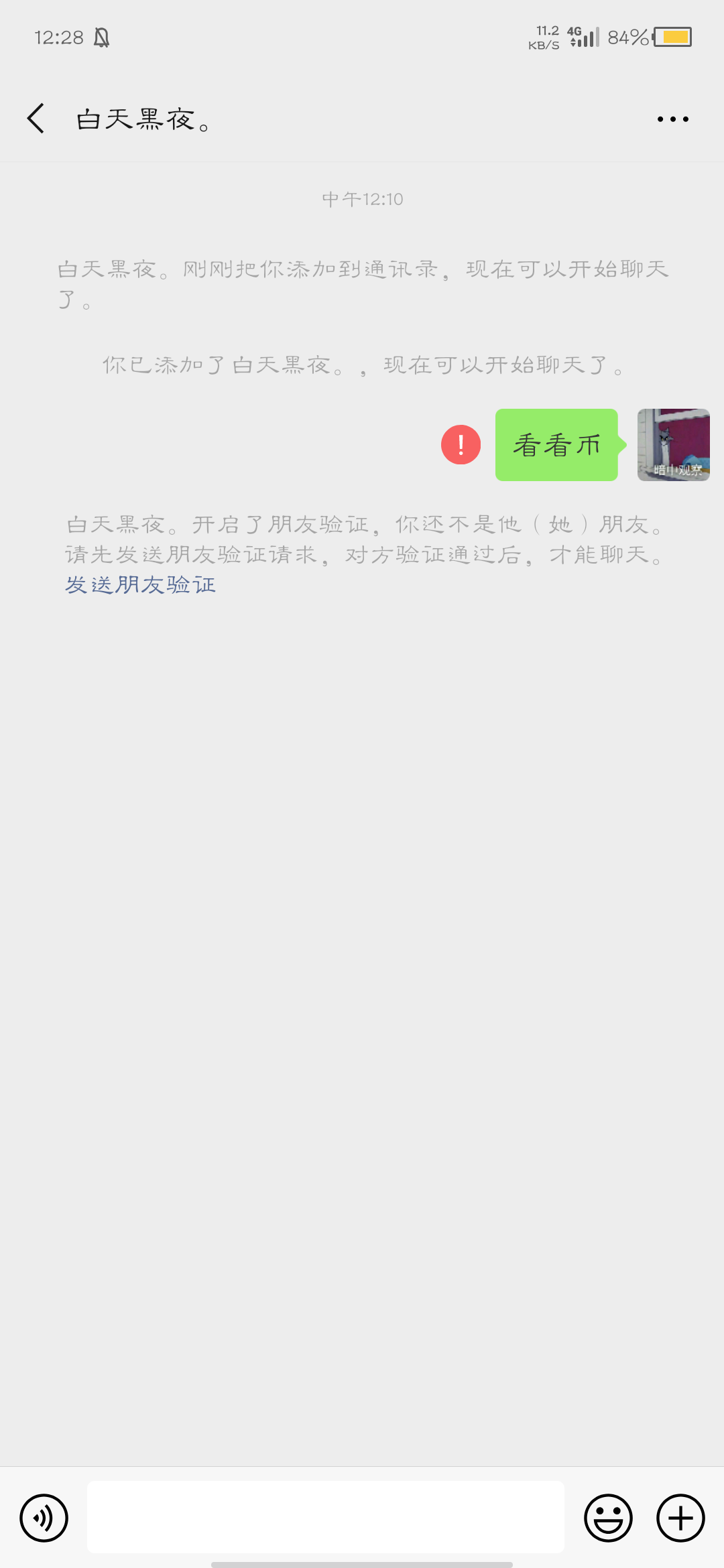Open my profile avatar beside 看看币

point(673,445)
